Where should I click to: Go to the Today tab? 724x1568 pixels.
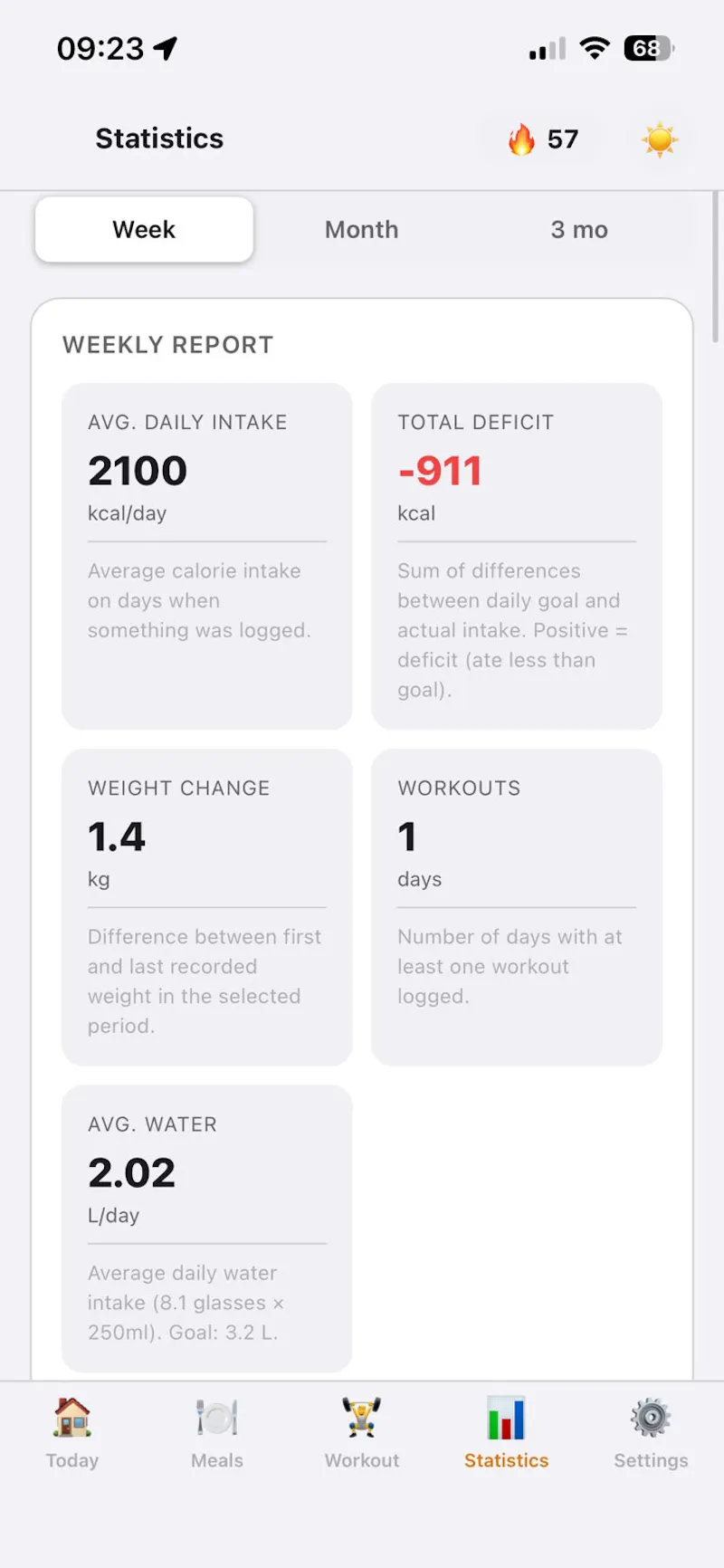(x=72, y=1434)
